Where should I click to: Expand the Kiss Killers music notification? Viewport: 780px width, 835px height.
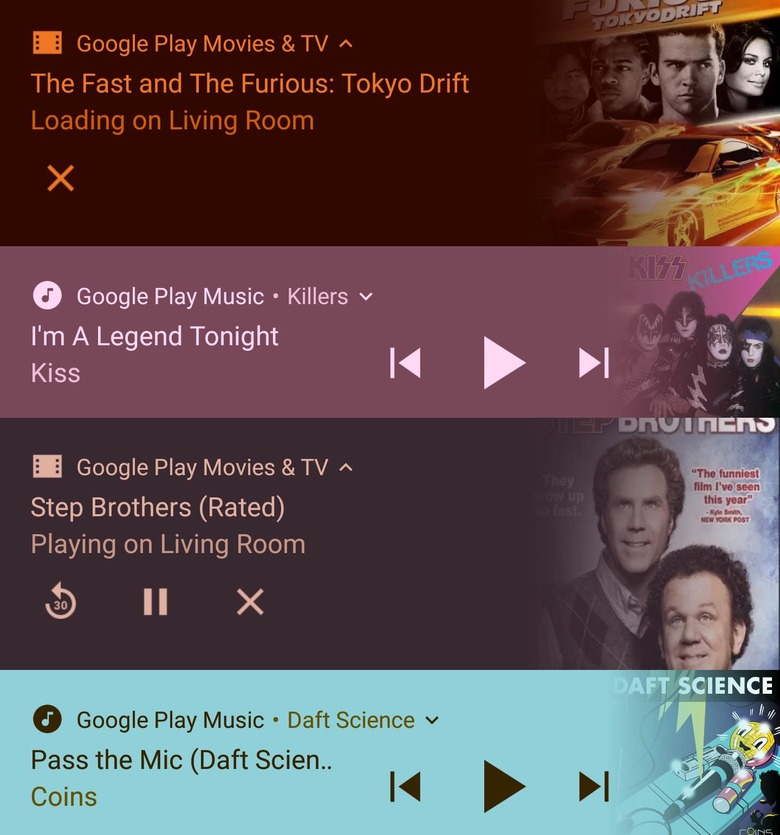(x=366, y=297)
